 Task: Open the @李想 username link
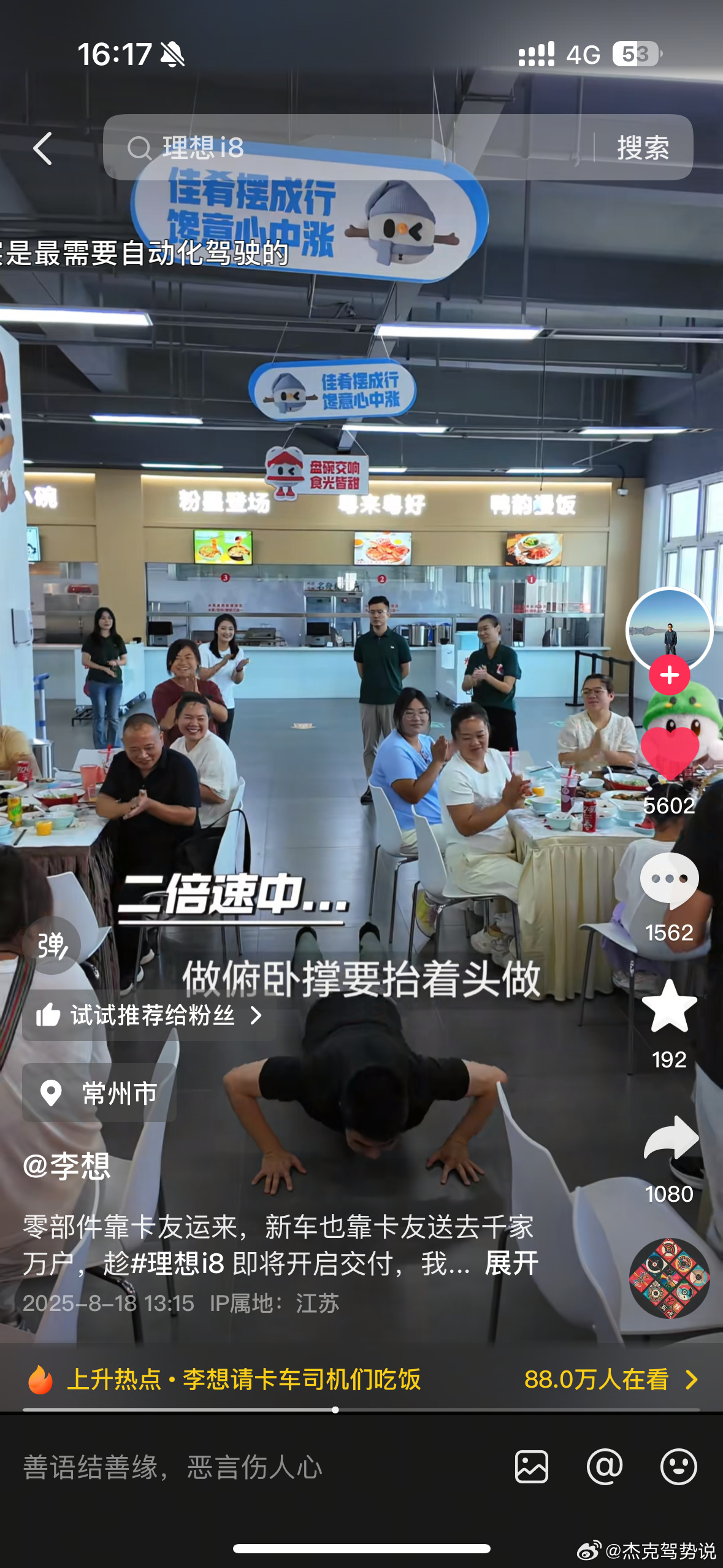tap(67, 1166)
